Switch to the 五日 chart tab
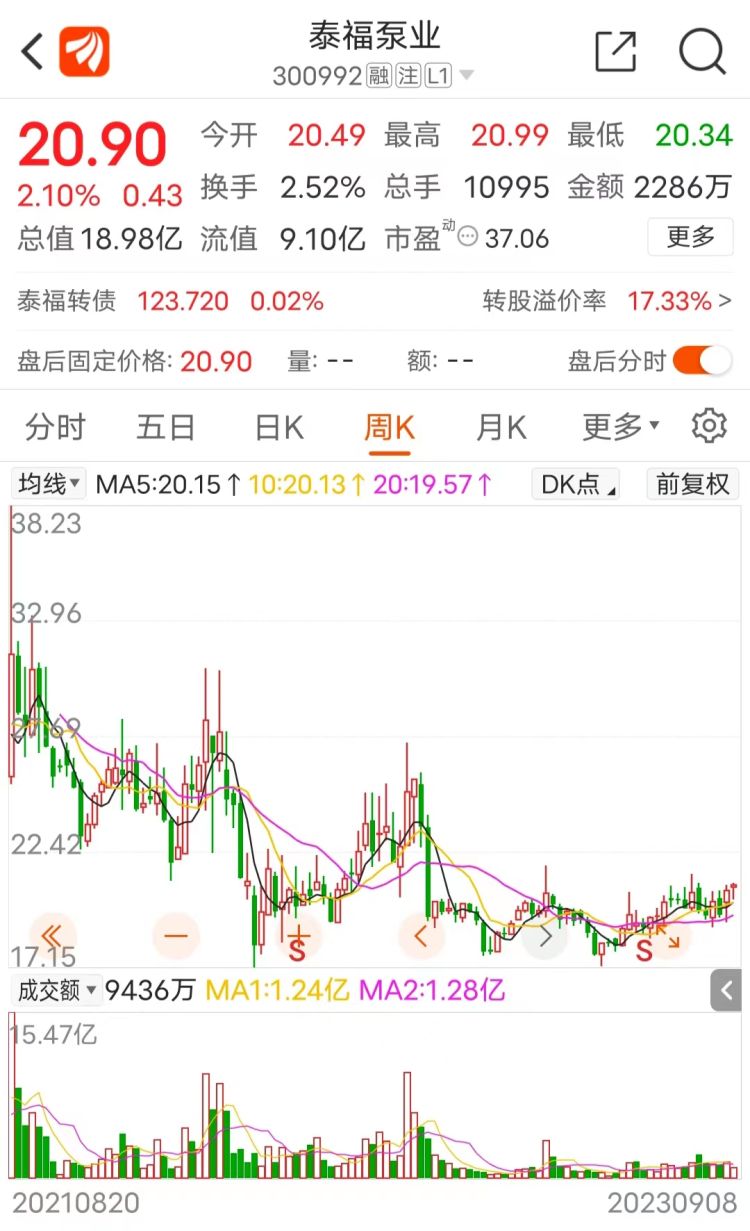The width and height of the screenshot is (750, 1231). [x=166, y=428]
